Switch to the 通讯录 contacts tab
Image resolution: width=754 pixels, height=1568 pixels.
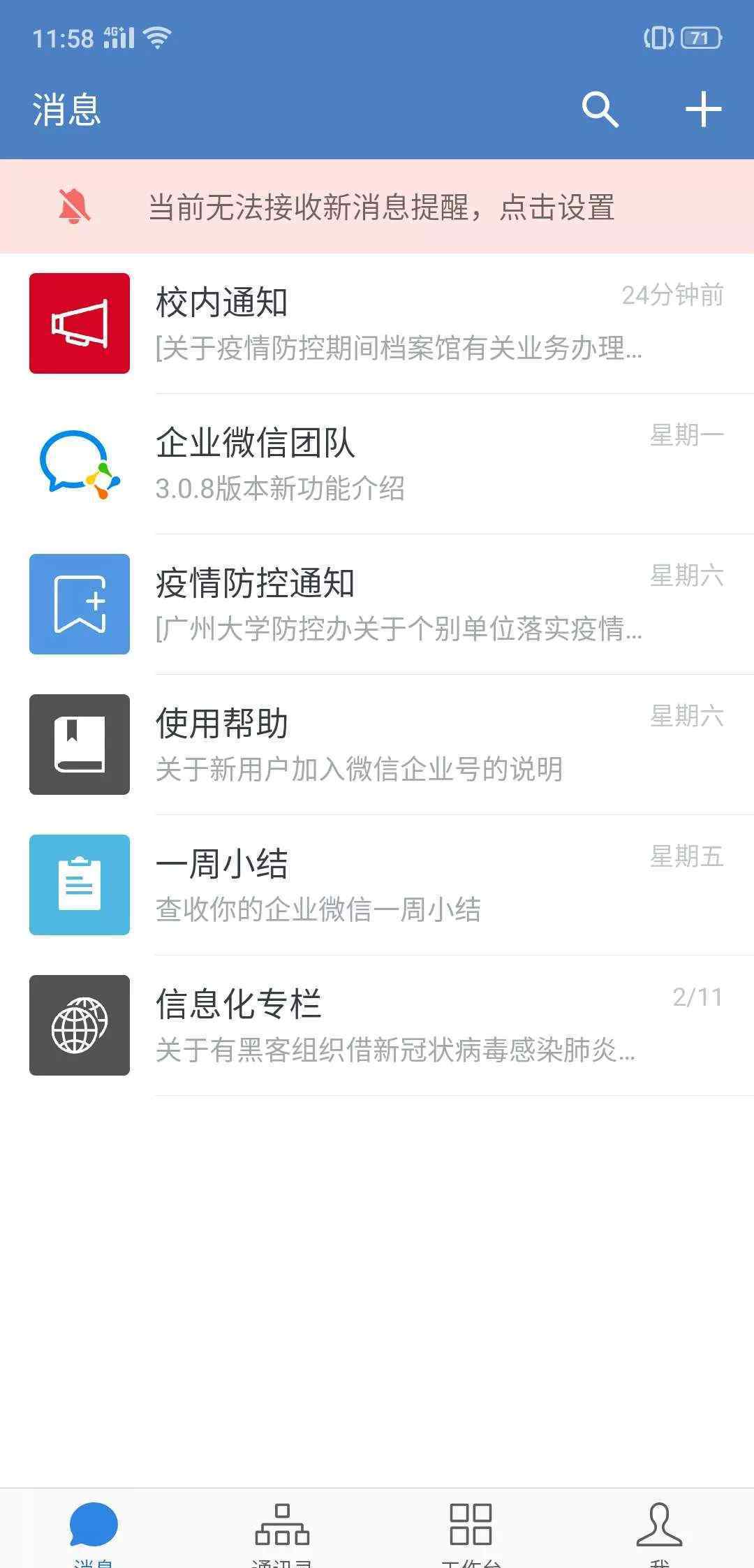click(282, 1530)
